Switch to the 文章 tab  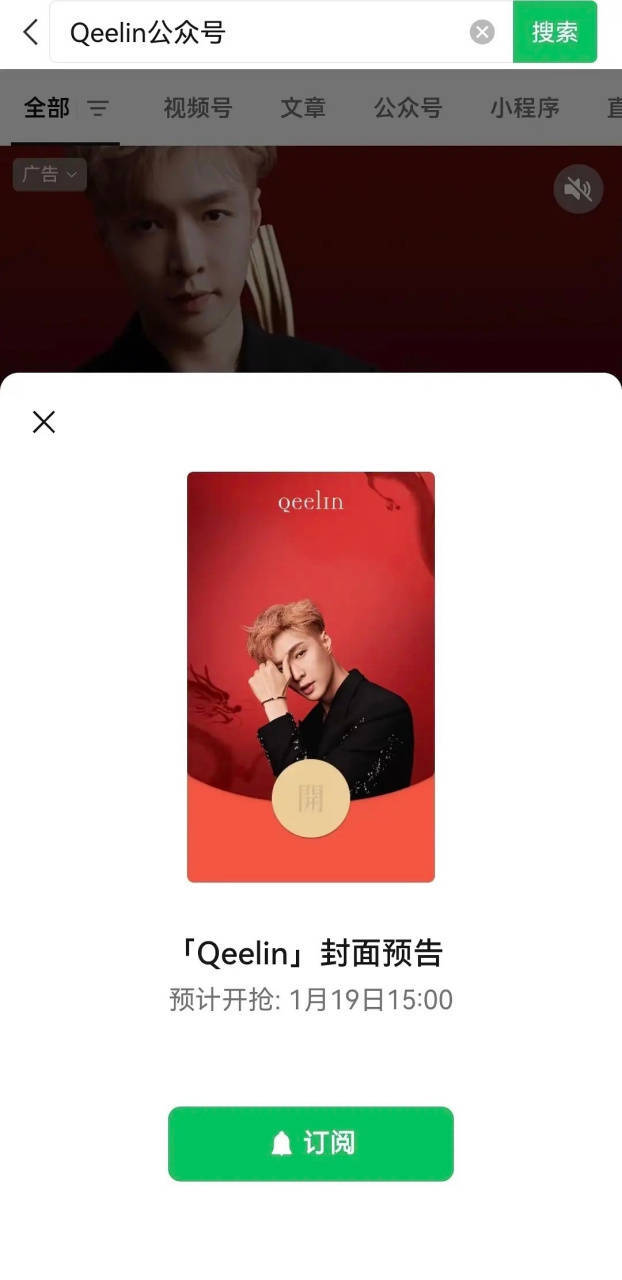(303, 108)
